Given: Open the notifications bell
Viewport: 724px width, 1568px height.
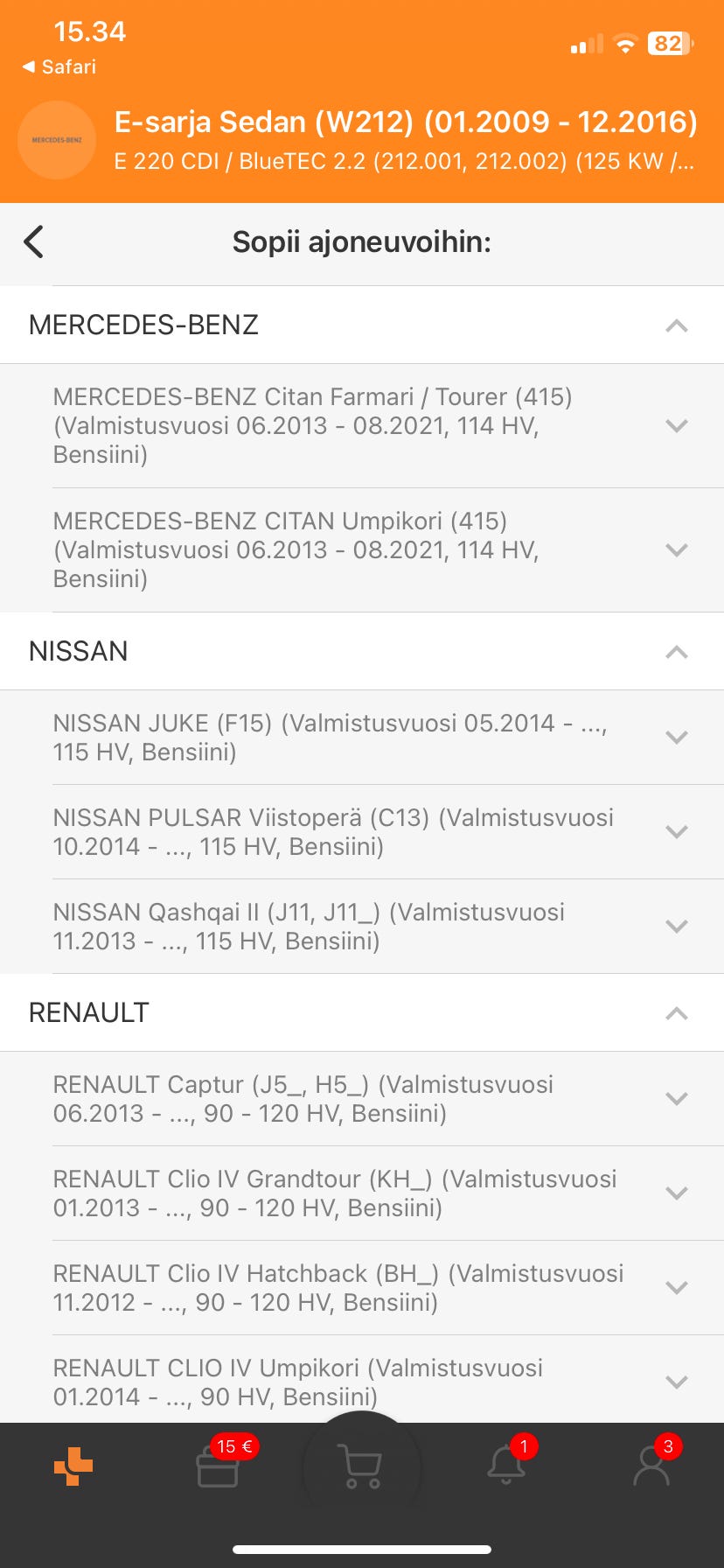Looking at the screenshot, I should [x=506, y=1466].
